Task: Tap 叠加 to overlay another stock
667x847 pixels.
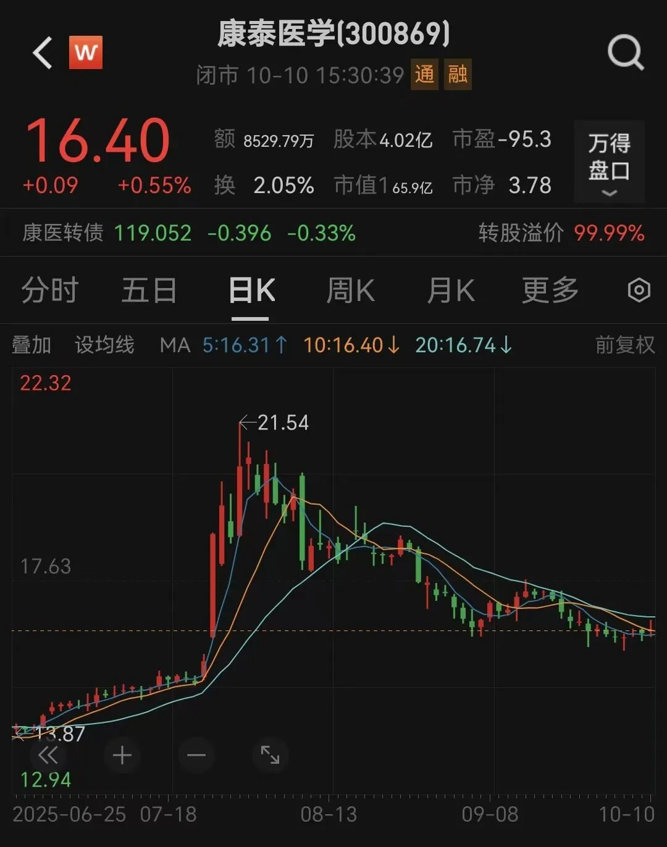Action: pyautogui.click(x=31, y=345)
